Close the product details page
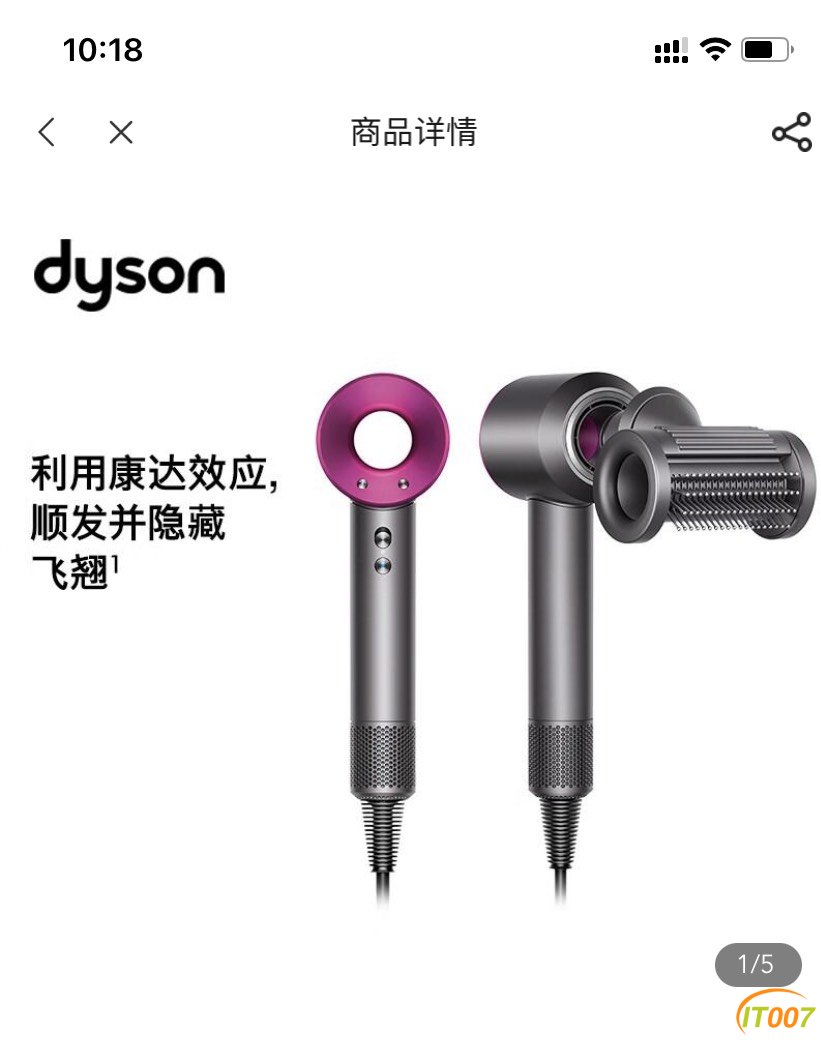This screenshot has height=1040, width=821. tap(121, 132)
